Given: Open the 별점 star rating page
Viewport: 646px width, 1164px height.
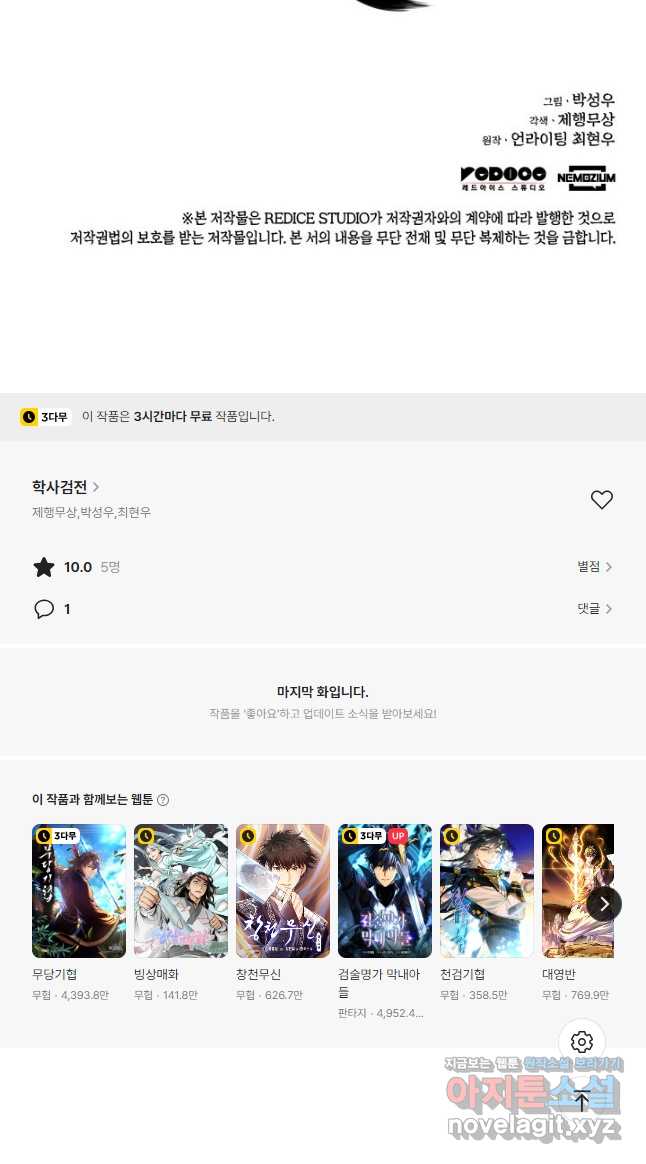Looking at the screenshot, I should point(595,566).
